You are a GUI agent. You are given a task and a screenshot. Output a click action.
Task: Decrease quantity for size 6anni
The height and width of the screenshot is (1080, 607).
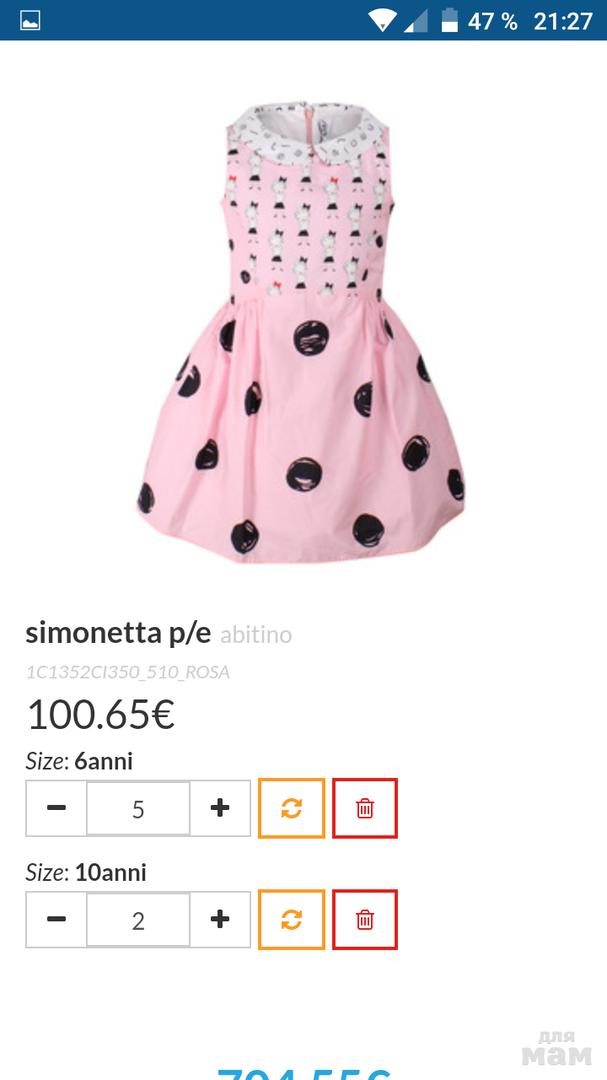(57, 808)
